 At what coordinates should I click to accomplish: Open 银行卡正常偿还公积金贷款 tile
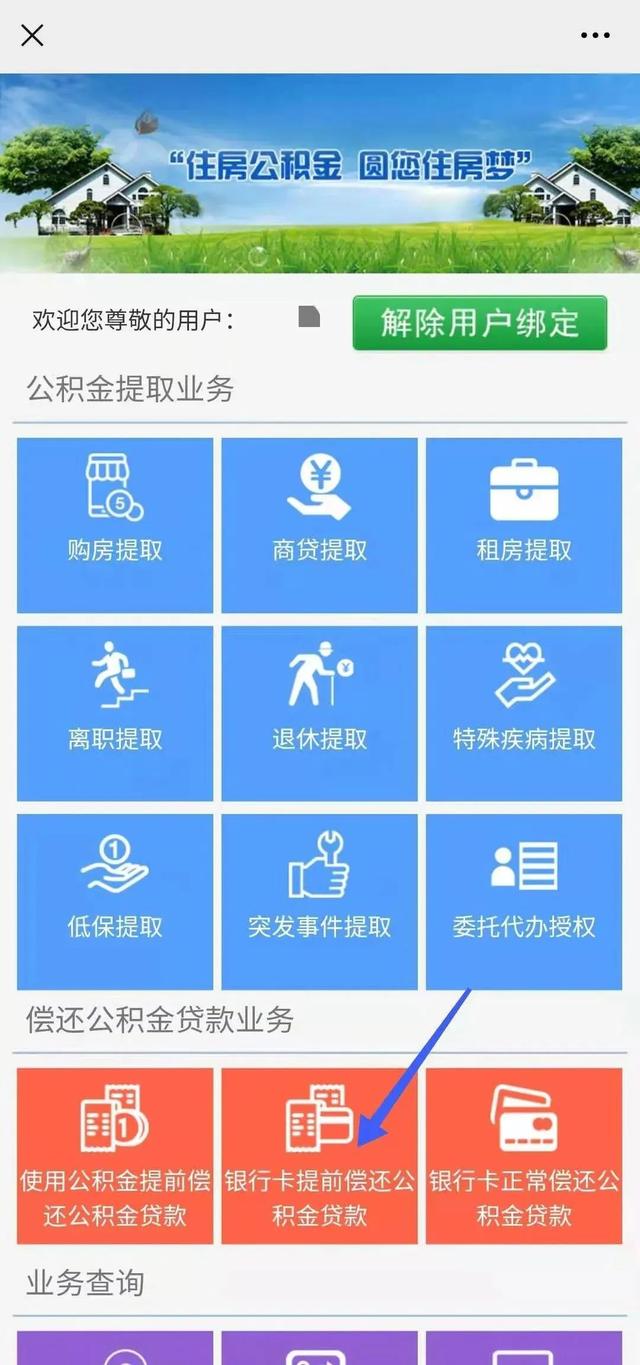click(x=524, y=1156)
